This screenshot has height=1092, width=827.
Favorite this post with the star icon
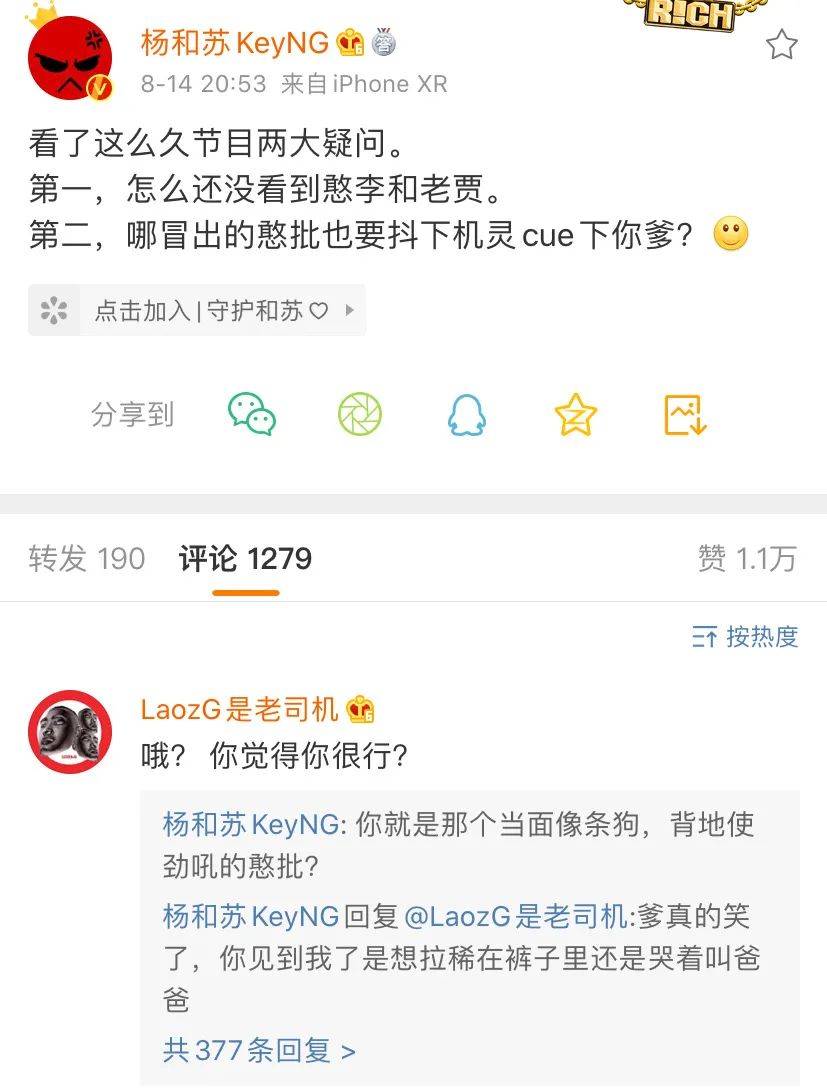(781, 45)
